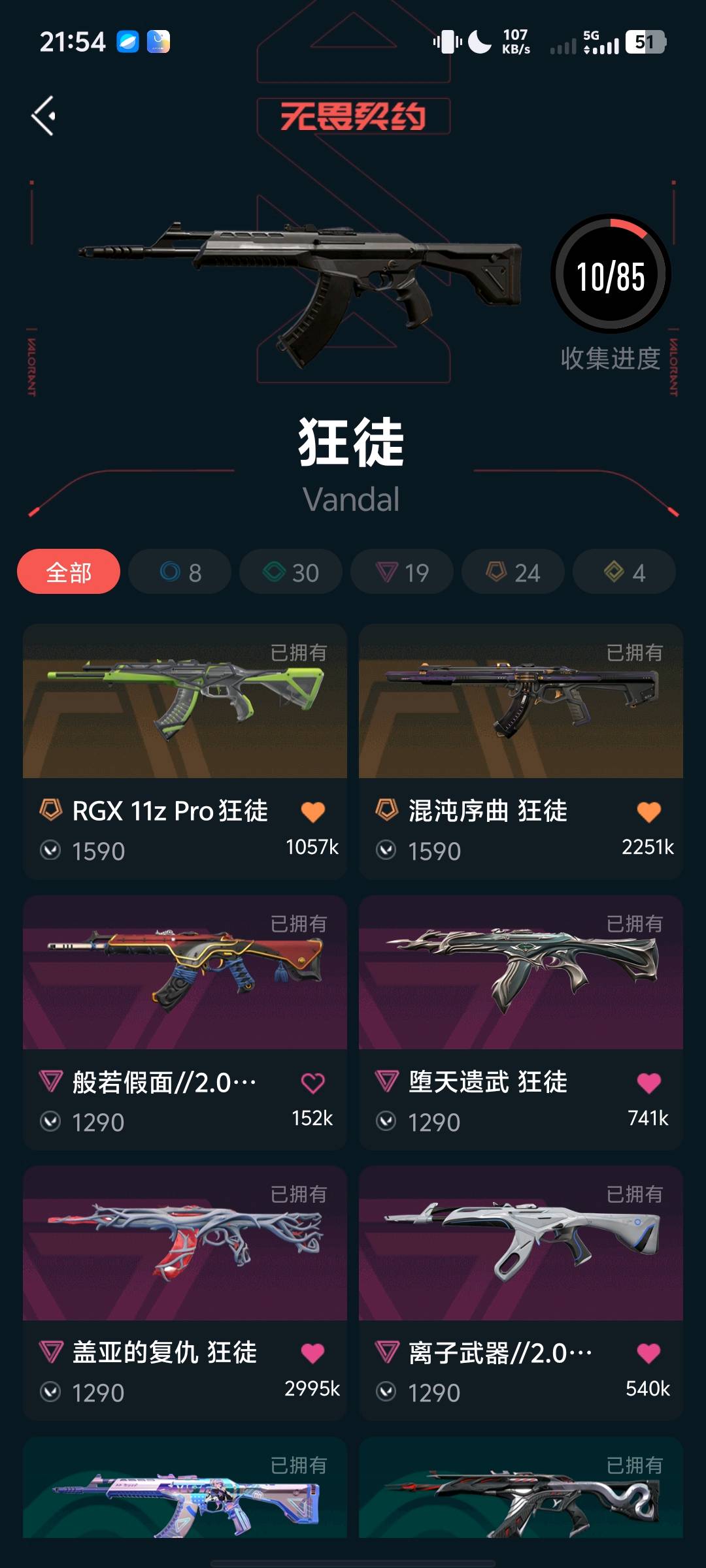706x1568 pixels.
Task: Go back using the top-left arrow
Action: (x=44, y=116)
